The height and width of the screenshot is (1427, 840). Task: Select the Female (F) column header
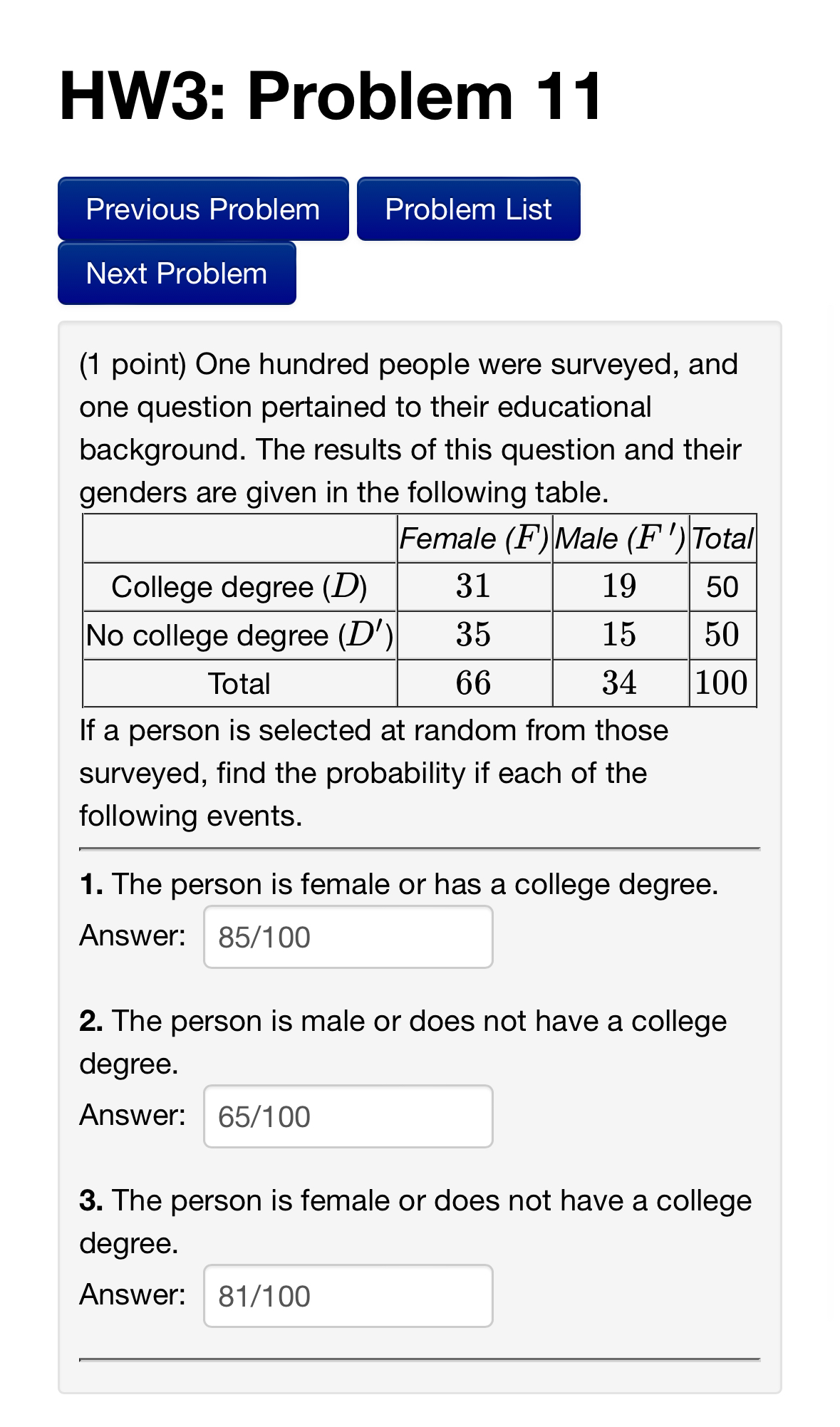click(x=473, y=539)
